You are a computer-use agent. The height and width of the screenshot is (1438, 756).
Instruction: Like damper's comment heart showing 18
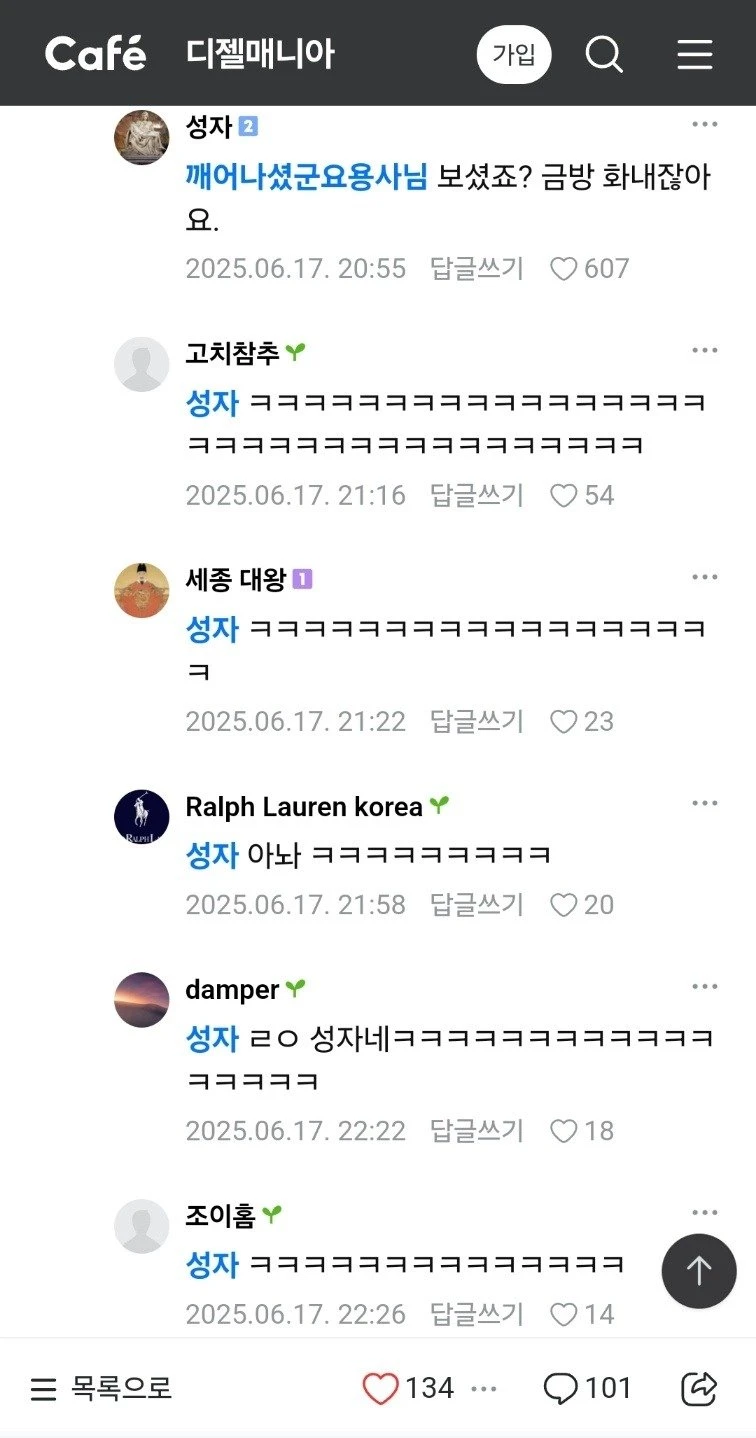[565, 1131]
